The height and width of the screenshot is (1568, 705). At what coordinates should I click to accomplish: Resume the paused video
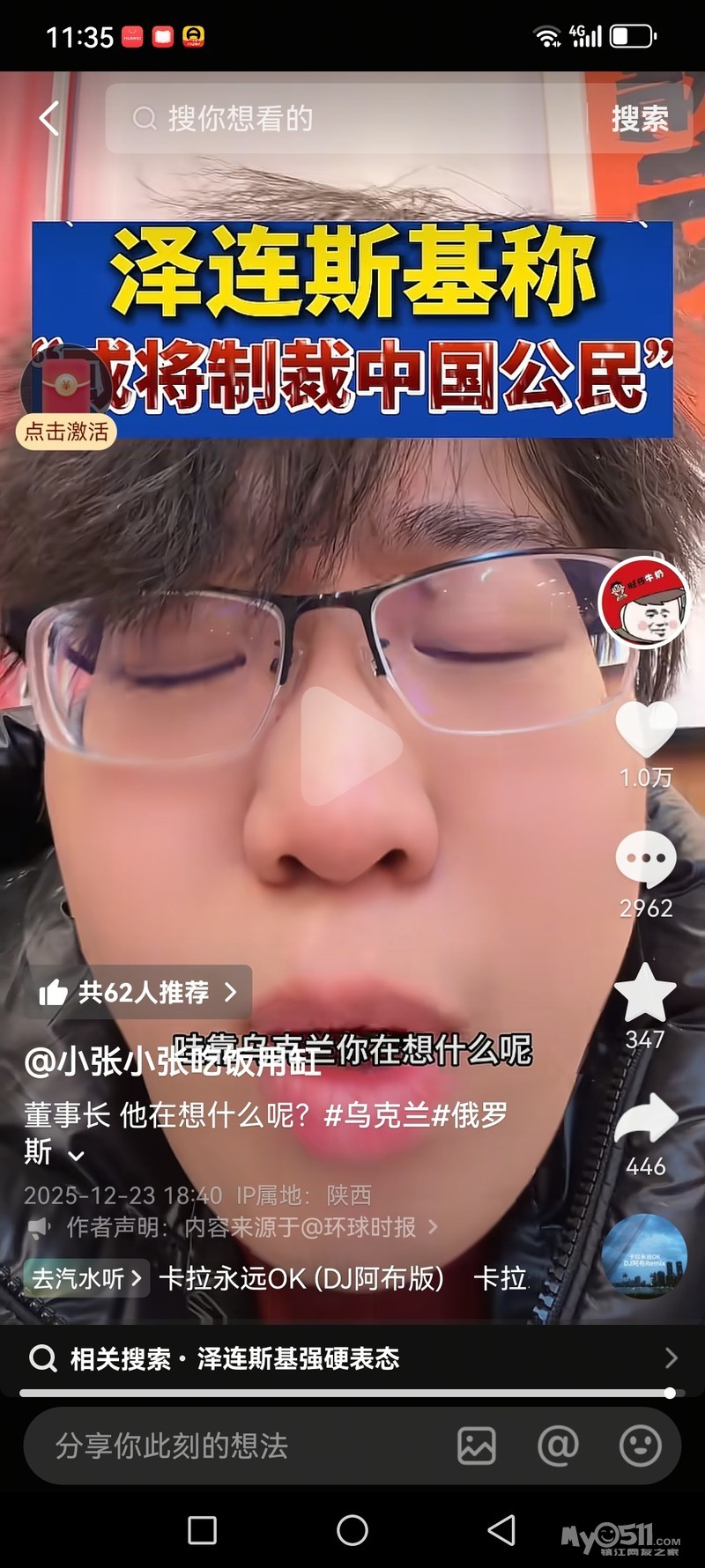(351, 746)
